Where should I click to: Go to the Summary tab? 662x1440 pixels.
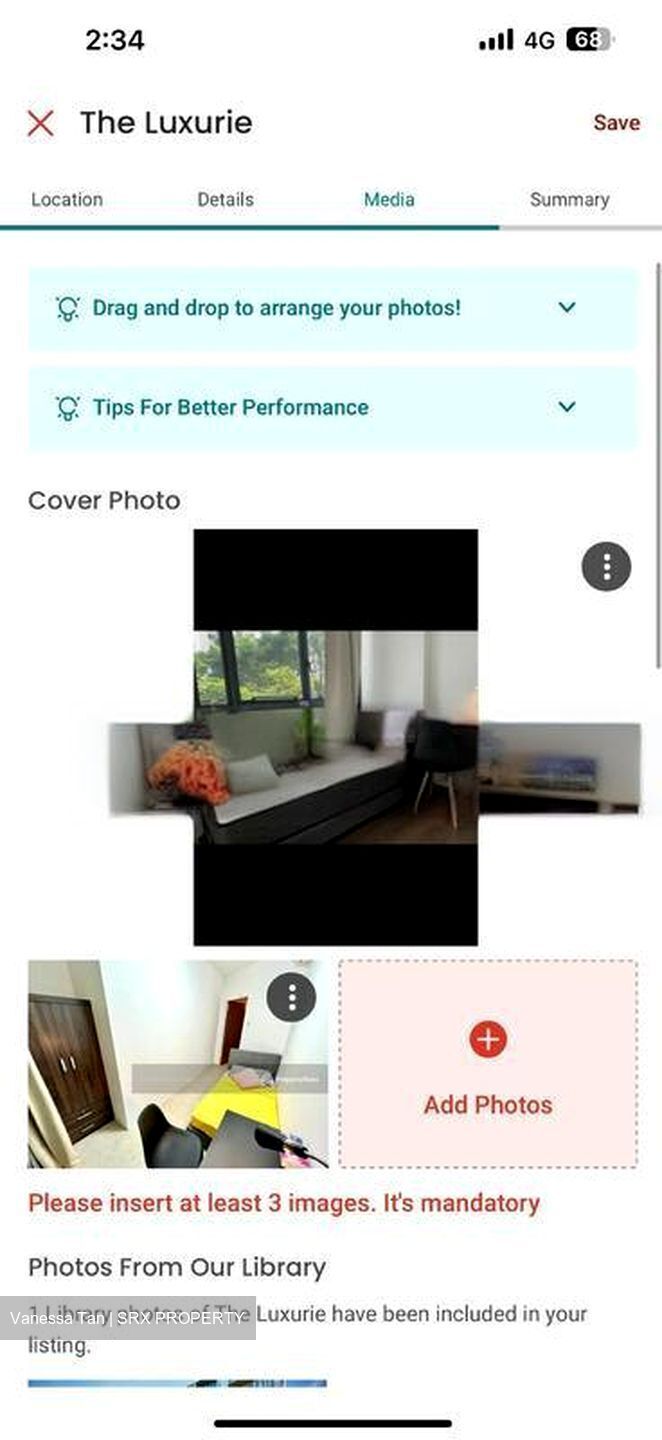point(569,199)
